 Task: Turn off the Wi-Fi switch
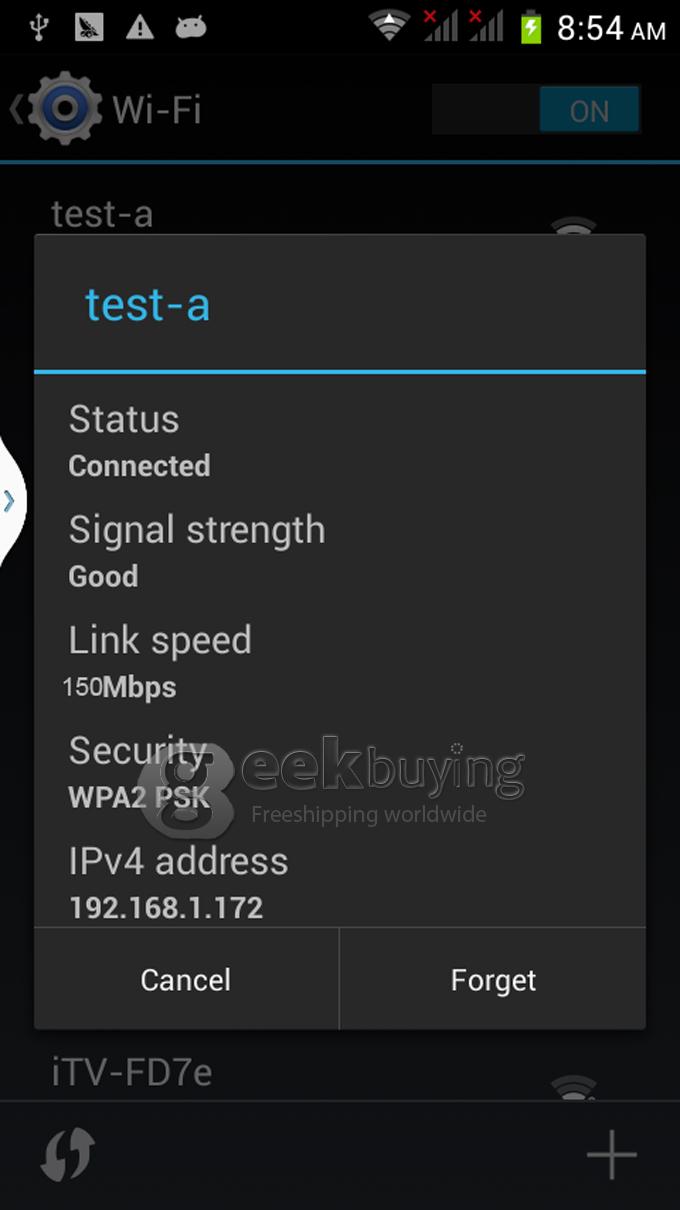click(x=536, y=110)
